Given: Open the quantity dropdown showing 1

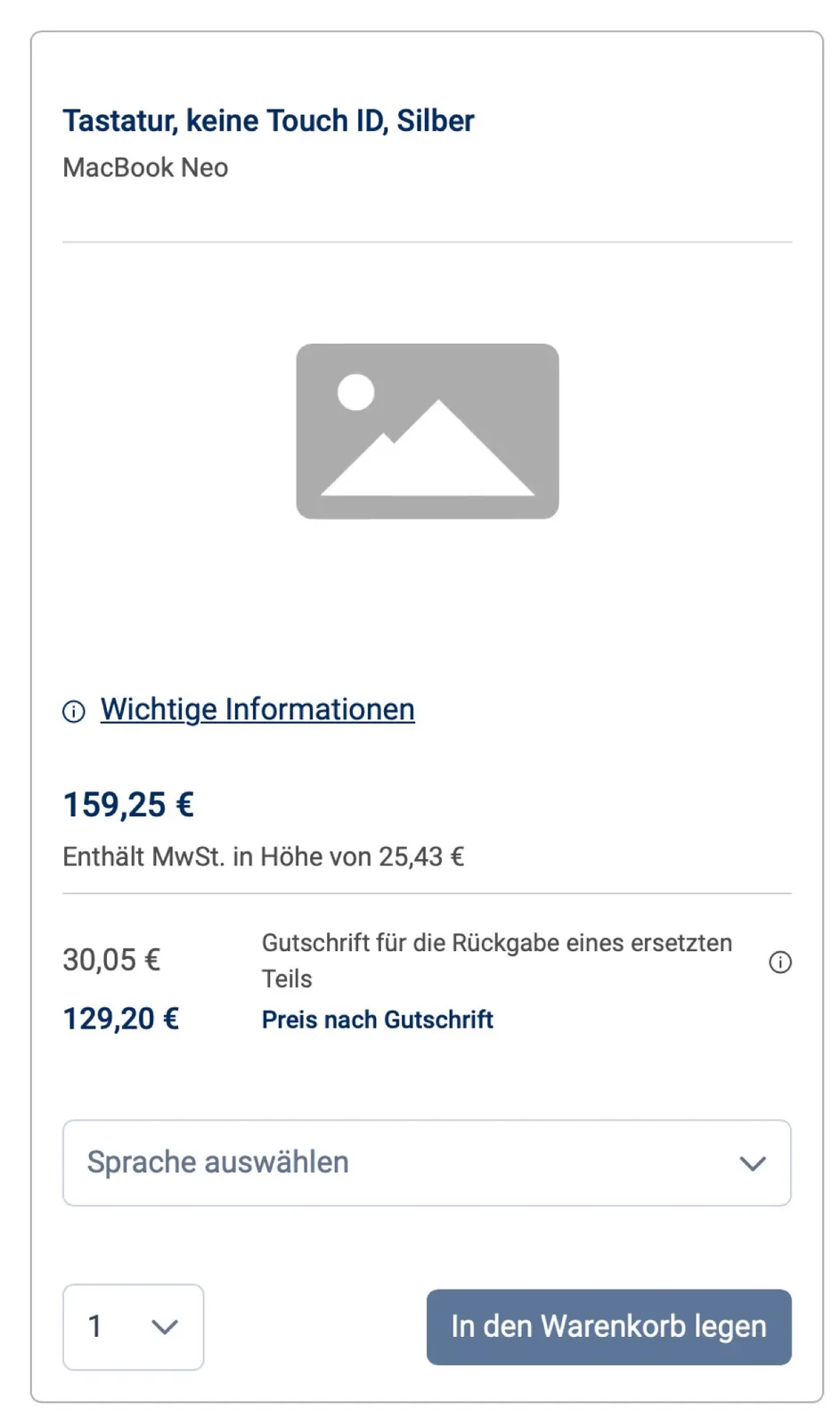Looking at the screenshot, I should click(x=133, y=1326).
